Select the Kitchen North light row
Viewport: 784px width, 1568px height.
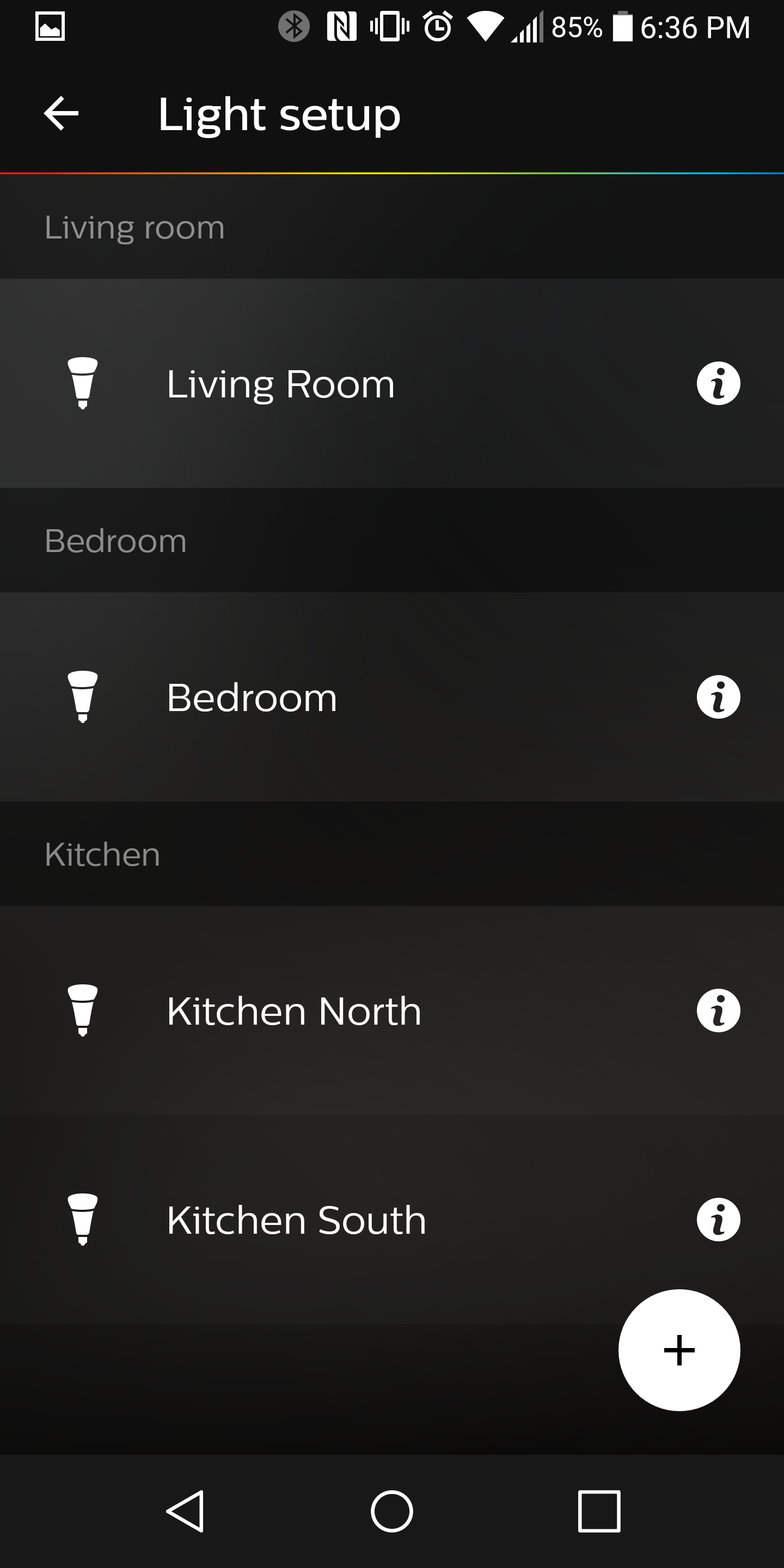point(365,1009)
